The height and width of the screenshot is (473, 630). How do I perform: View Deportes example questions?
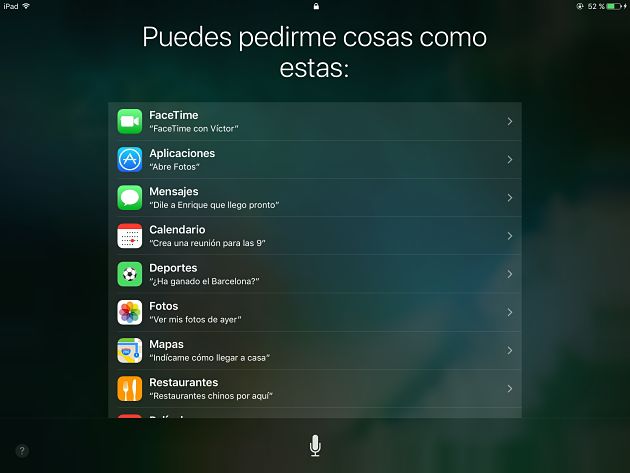314,274
